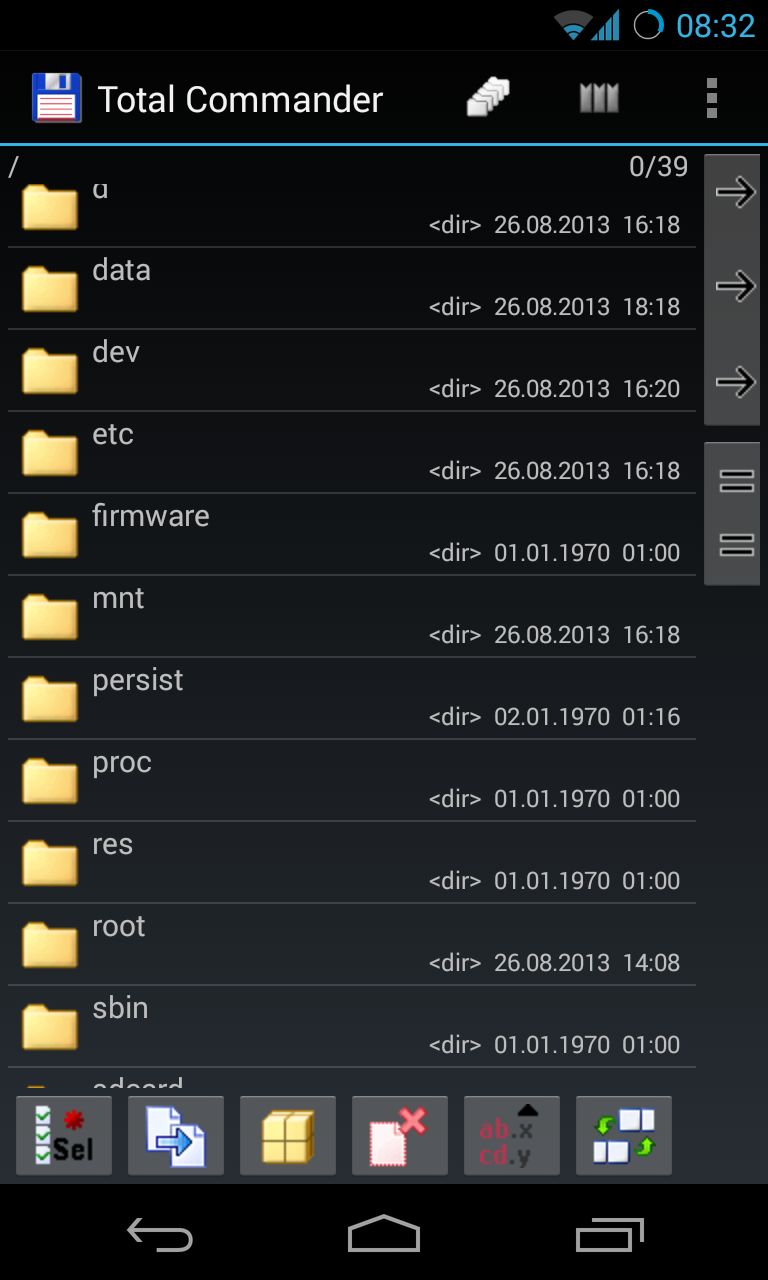Screen dimensions: 768x1280
Task: Tap the sort order button
Action: tap(512, 1136)
